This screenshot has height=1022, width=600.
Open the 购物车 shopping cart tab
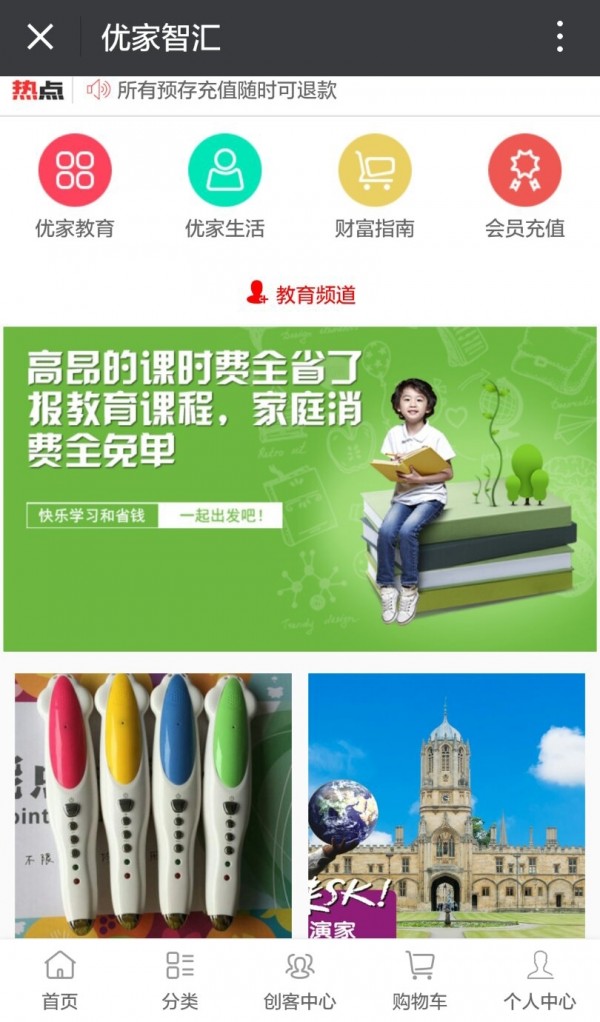click(x=420, y=980)
